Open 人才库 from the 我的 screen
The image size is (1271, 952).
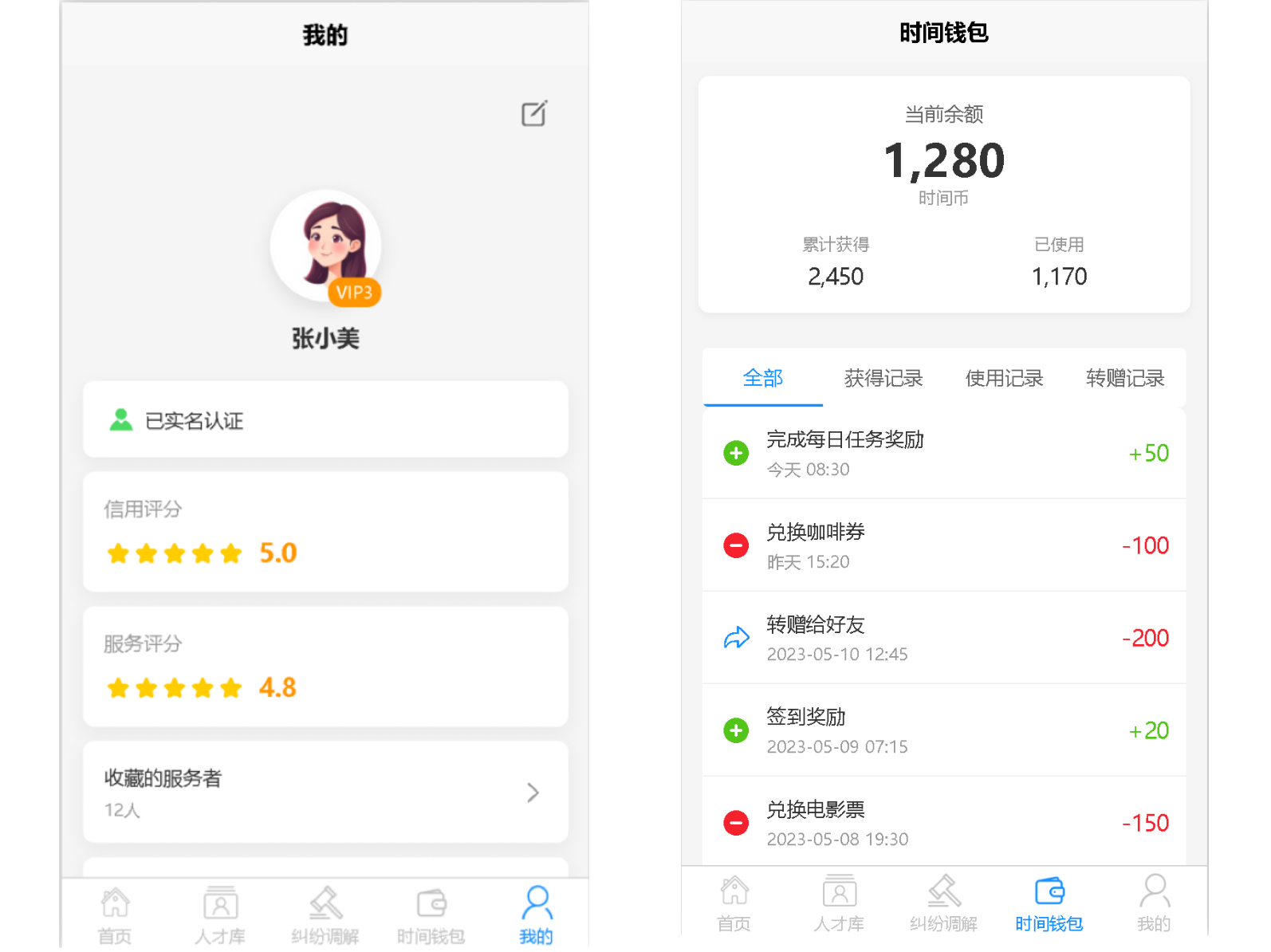220,915
